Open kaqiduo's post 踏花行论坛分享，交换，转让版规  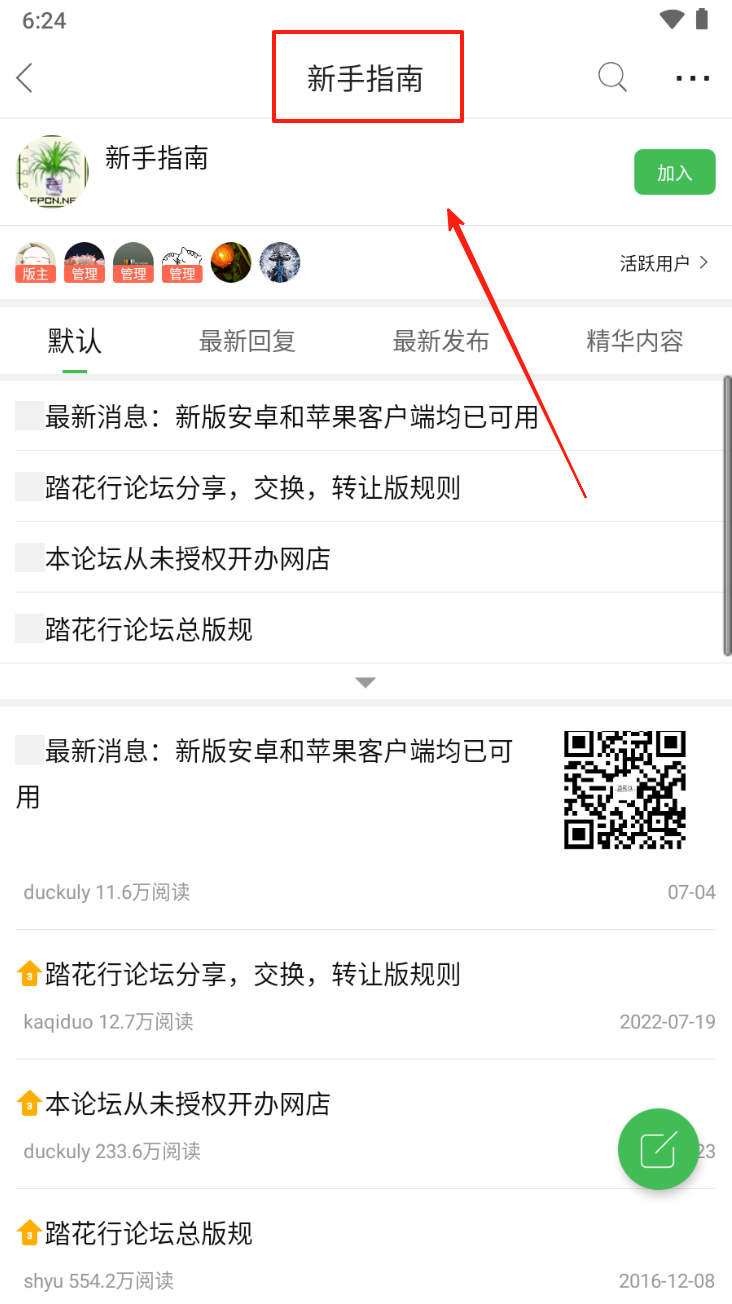[x=252, y=974]
